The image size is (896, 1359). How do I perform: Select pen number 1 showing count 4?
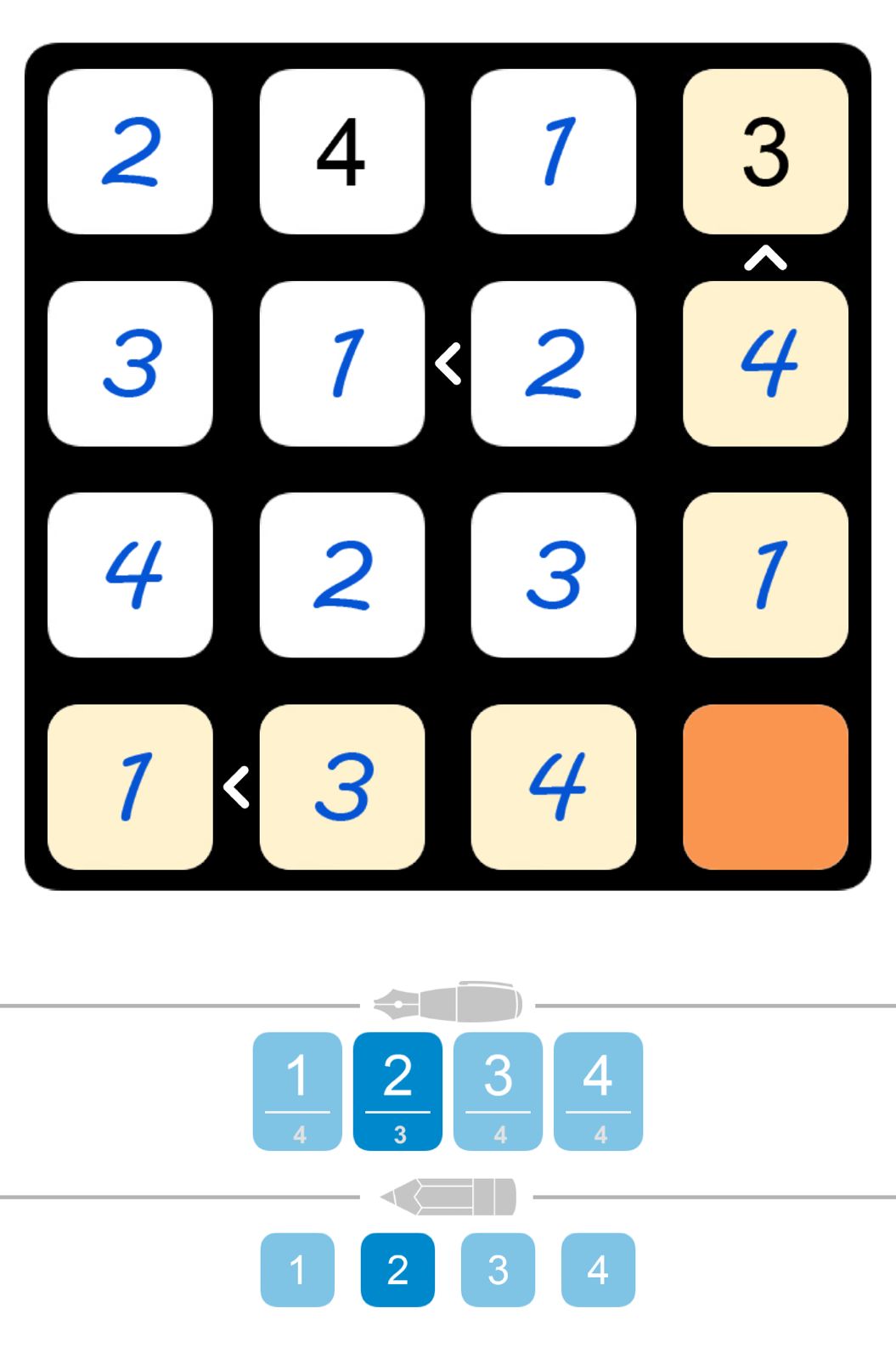click(x=298, y=1090)
